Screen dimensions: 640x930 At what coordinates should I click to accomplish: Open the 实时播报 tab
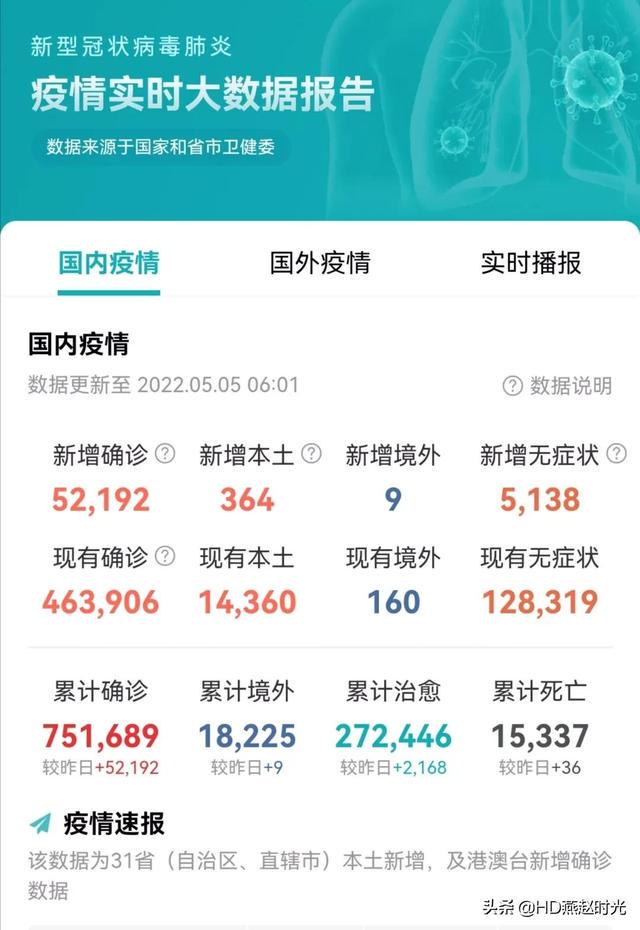(530, 263)
